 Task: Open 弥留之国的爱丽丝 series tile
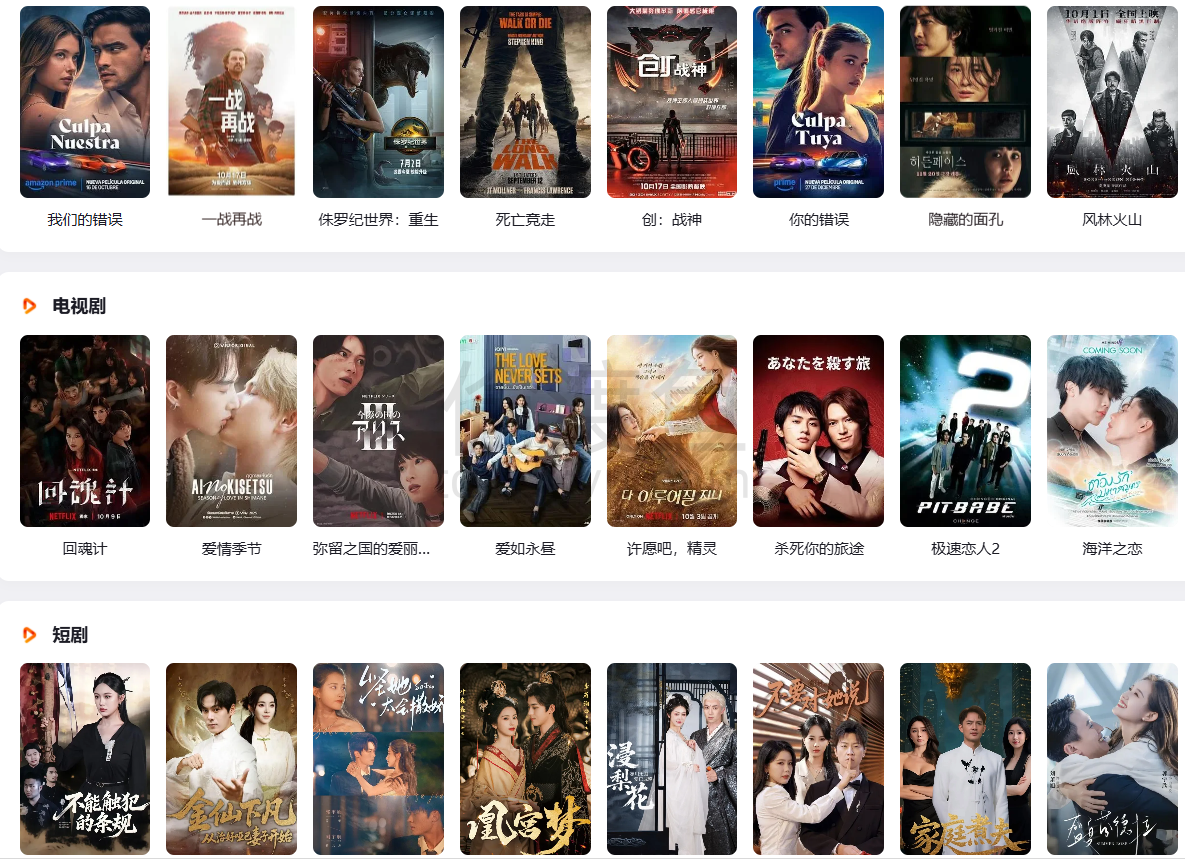pyautogui.click(x=378, y=430)
